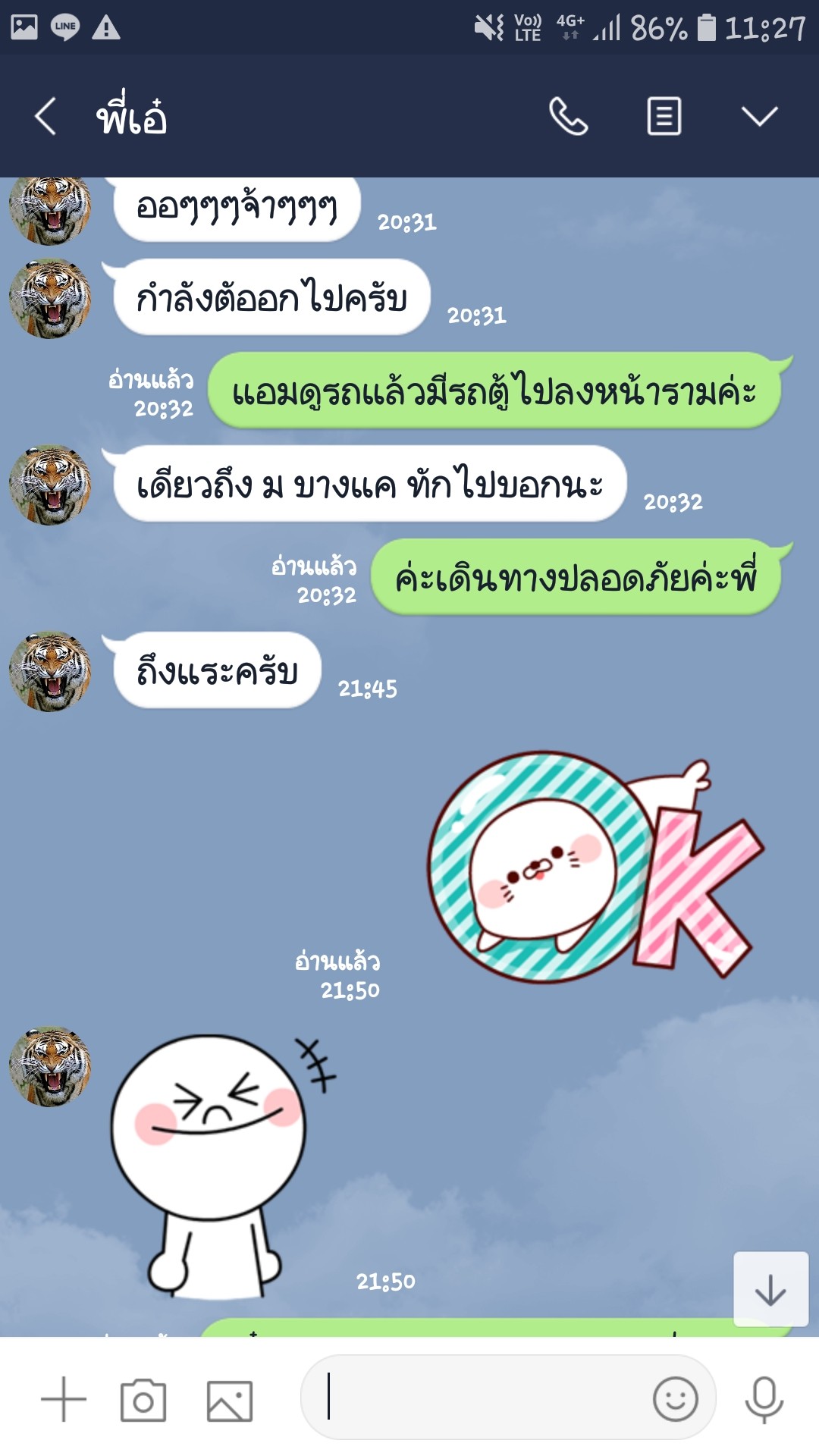Viewport: 819px width, 1456px height.
Task: Open the emoji sticker picker
Action: tap(675, 1398)
